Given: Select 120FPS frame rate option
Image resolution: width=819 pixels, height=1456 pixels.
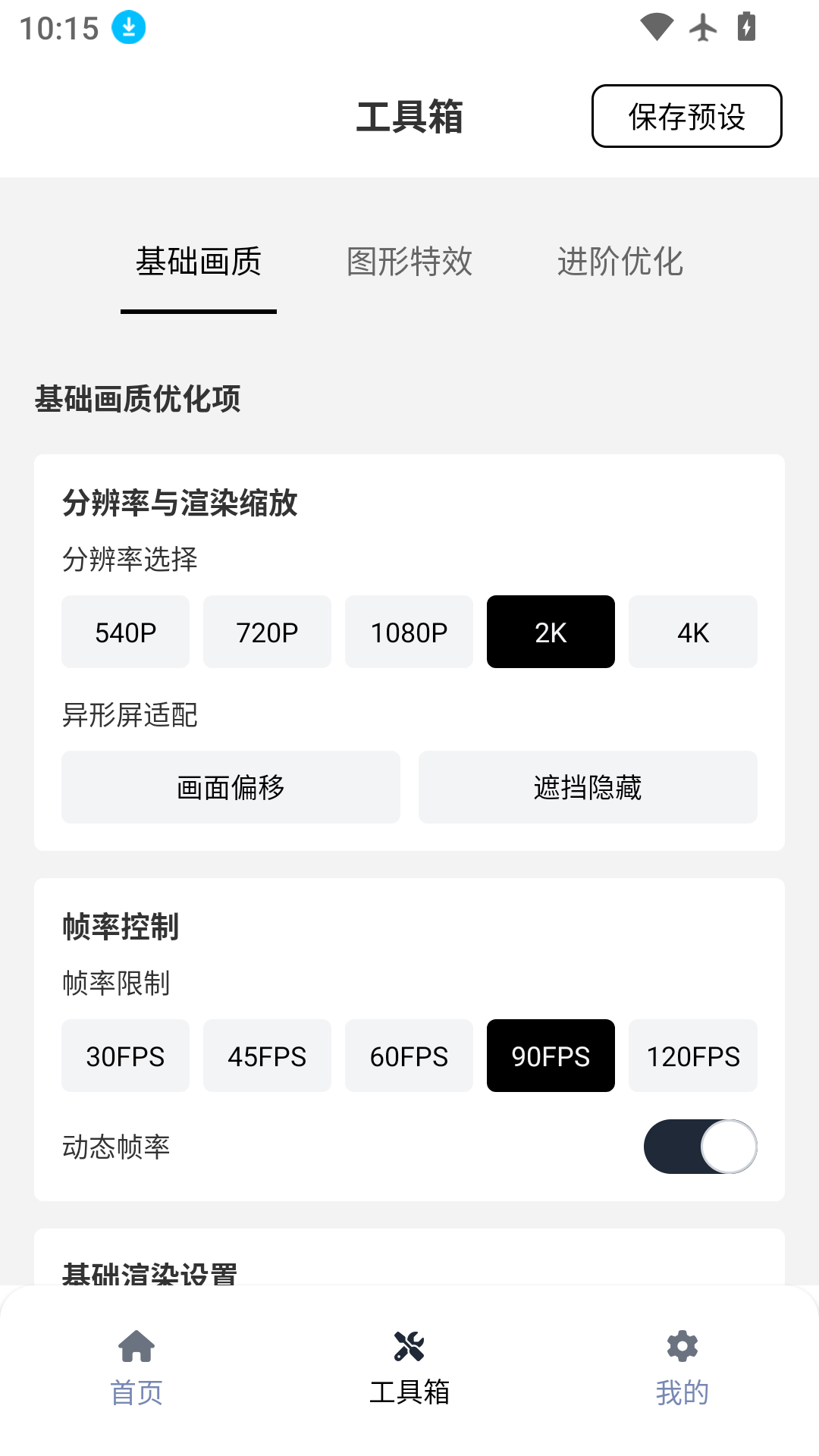Looking at the screenshot, I should tap(692, 1056).
